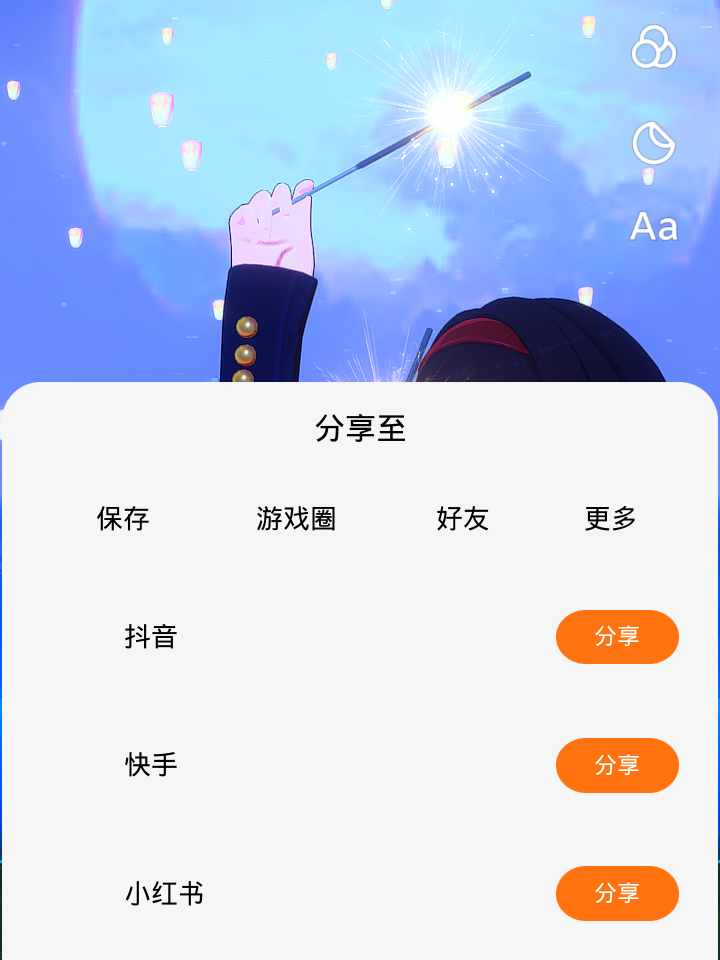The image size is (720, 960).
Task: Open the color filters icon
Action: pos(654,47)
